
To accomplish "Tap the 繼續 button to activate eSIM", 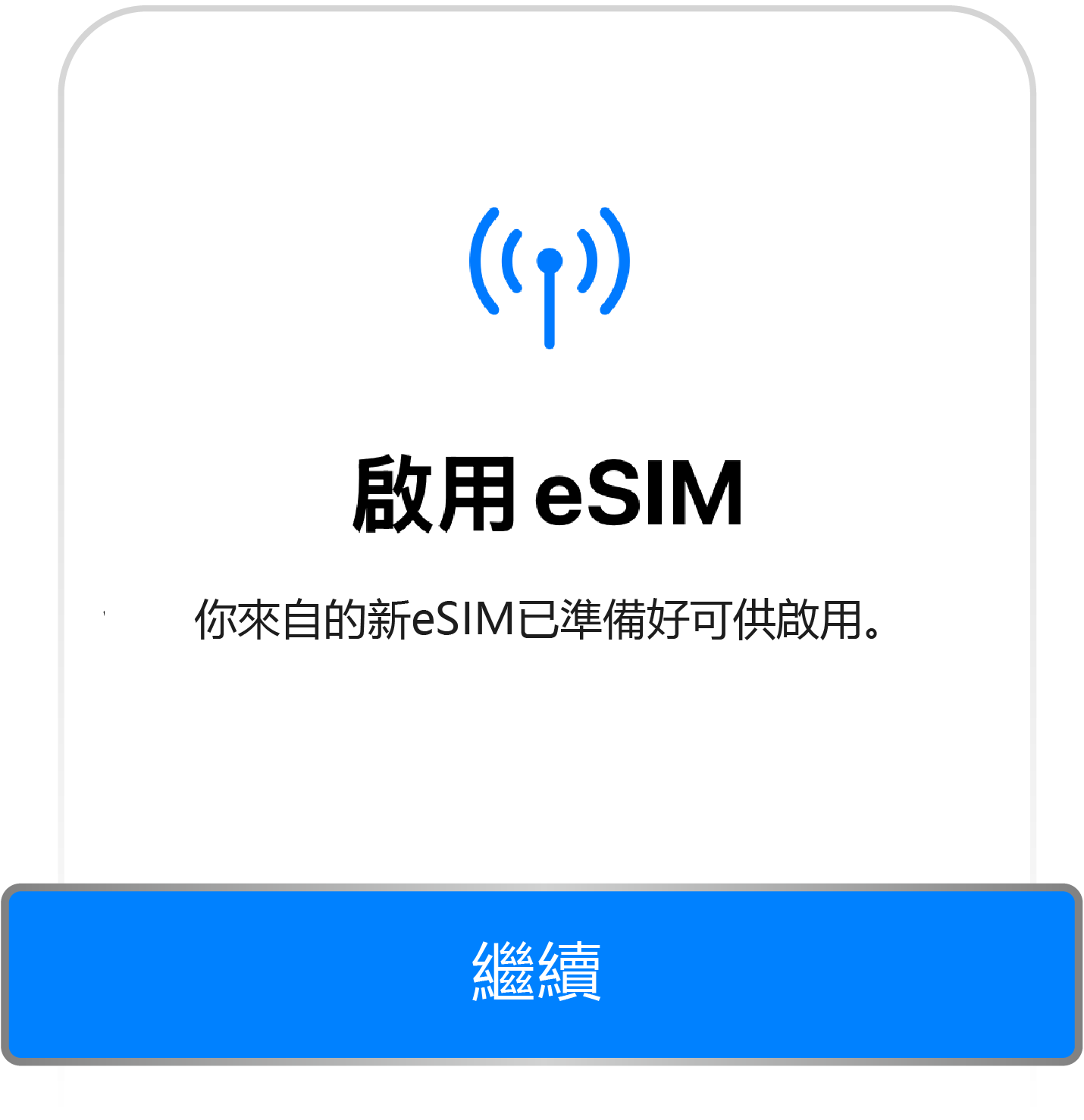I will [x=541, y=974].
